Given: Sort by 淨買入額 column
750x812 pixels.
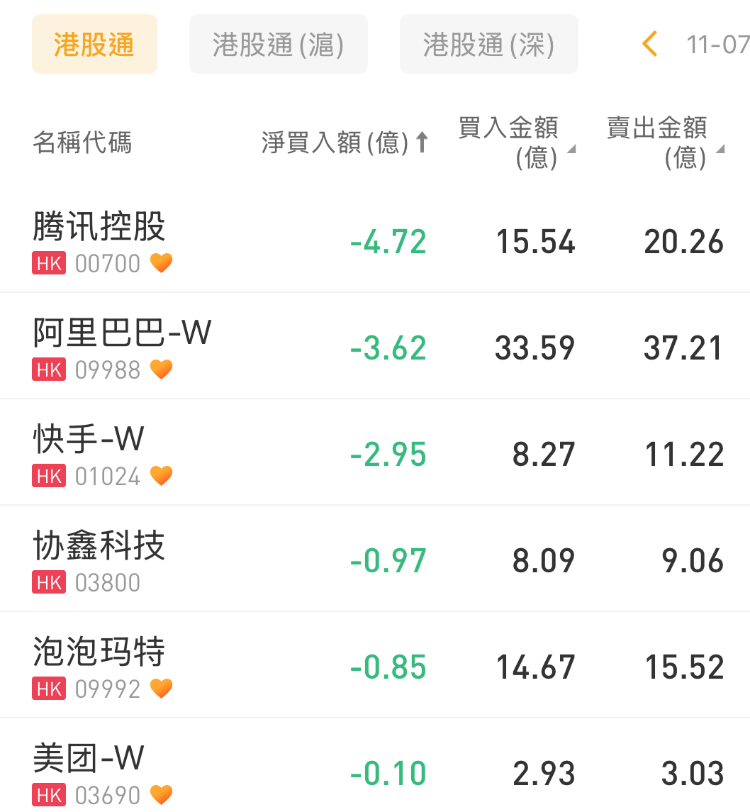Looking at the screenshot, I should [344, 143].
